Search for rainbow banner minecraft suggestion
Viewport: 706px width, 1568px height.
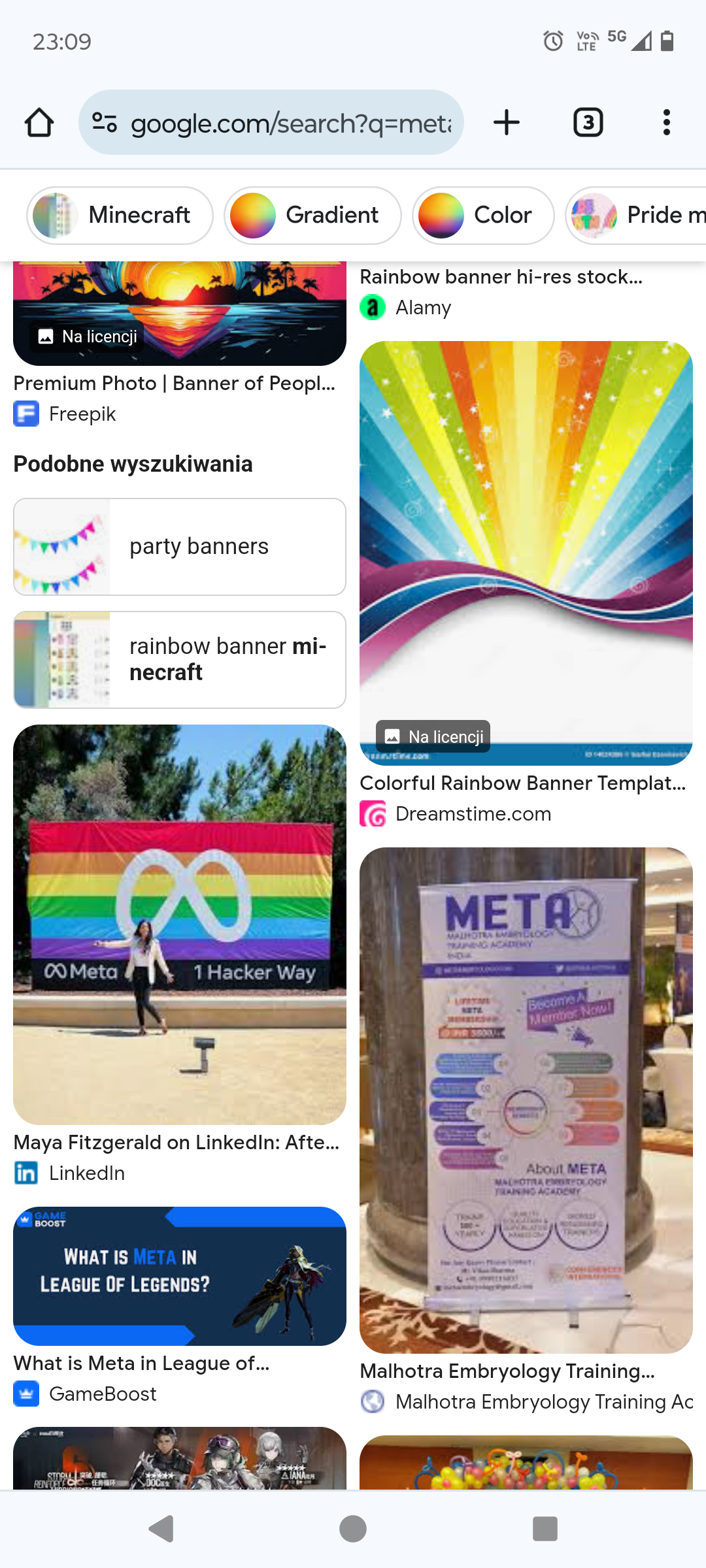pyautogui.click(x=180, y=660)
